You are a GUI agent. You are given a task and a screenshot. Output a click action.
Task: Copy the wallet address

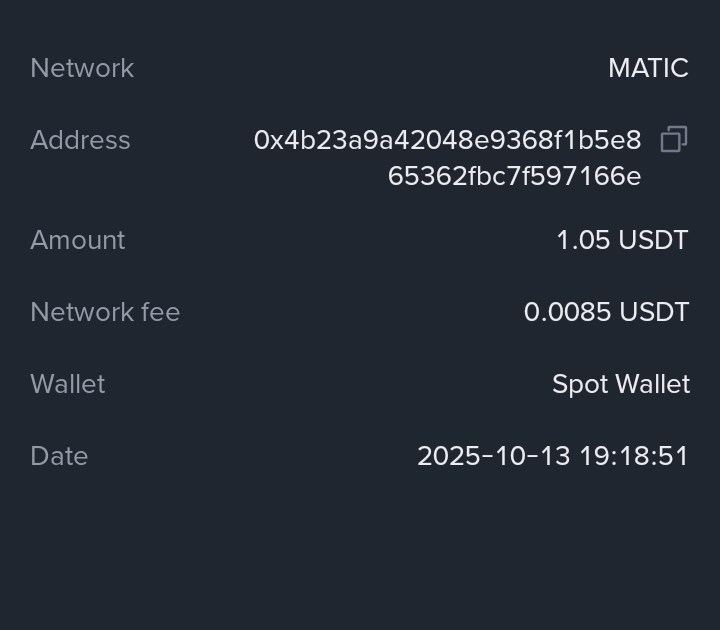pyautogui.click(x=673, y=140)
